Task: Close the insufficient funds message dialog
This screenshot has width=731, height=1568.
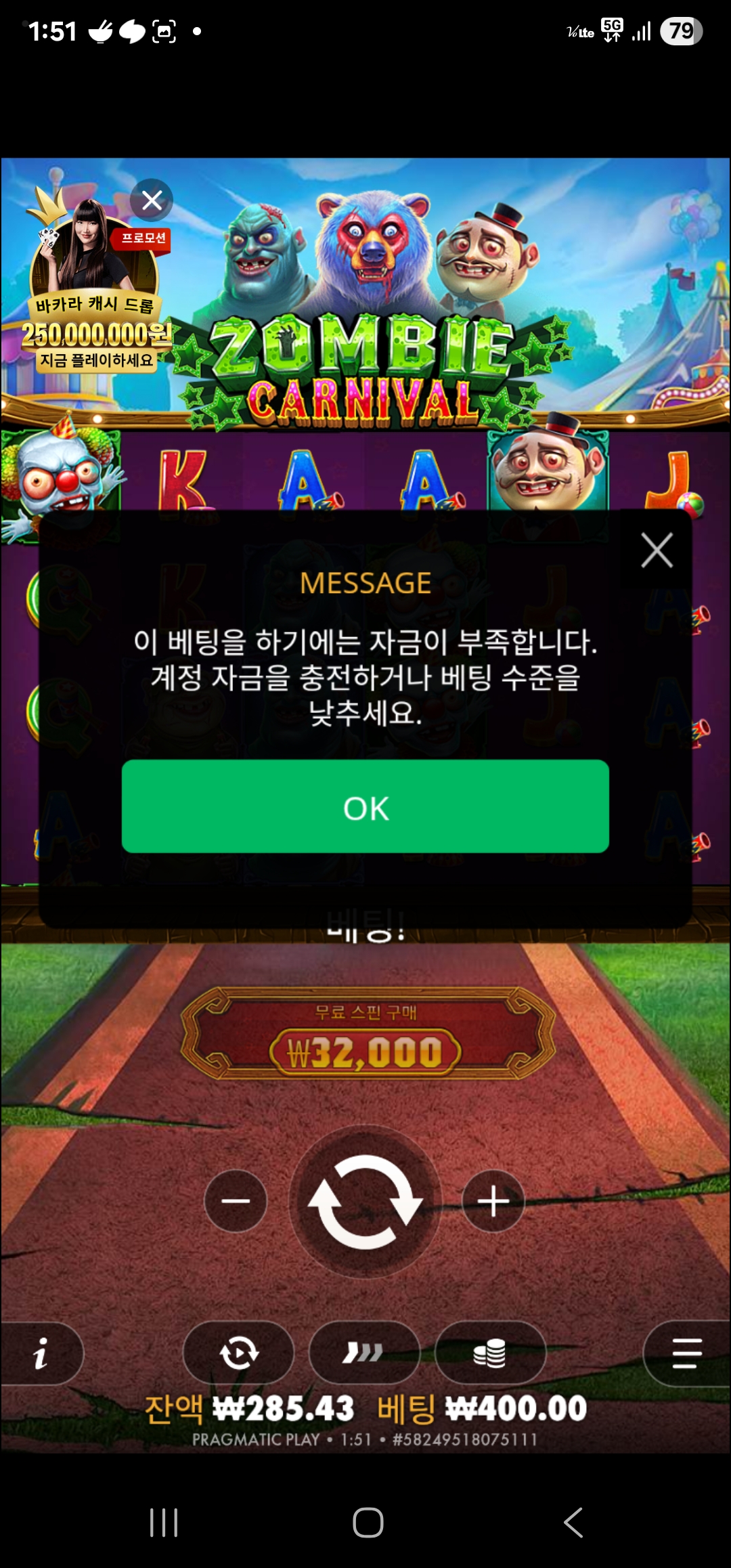Action: coord(657,550)
